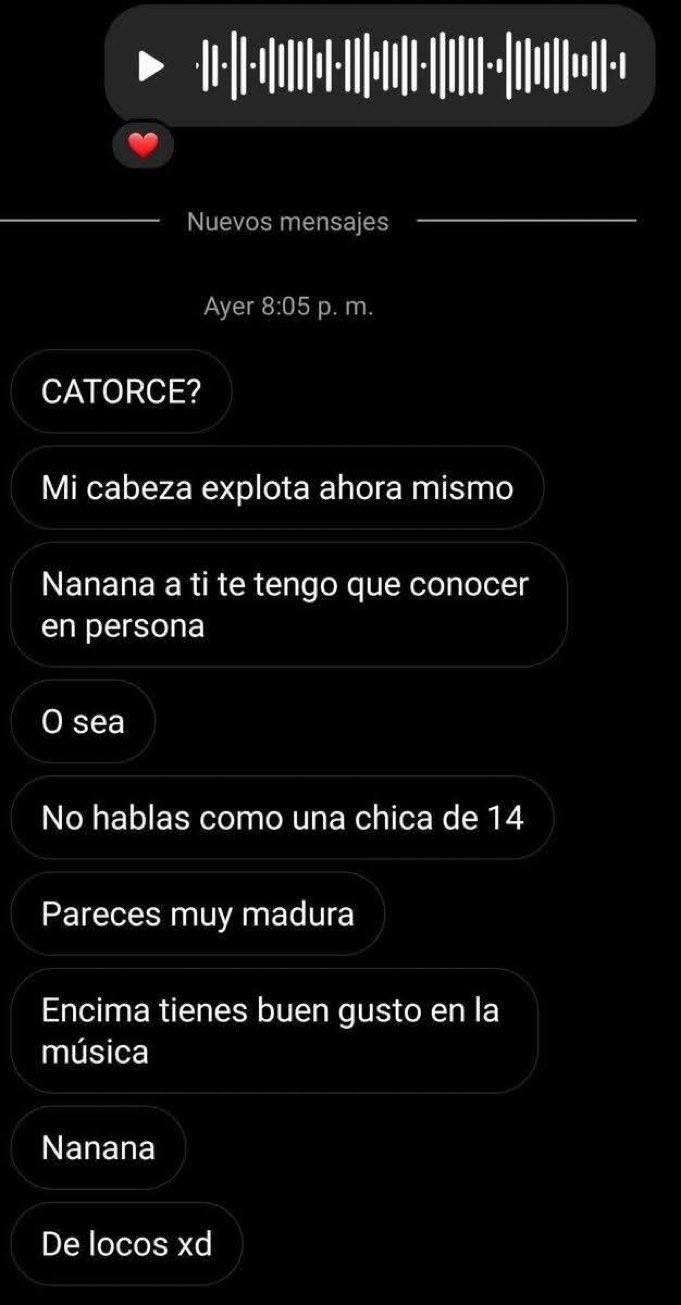Play the voice message

pyautogui.click(x=151, y=67)
